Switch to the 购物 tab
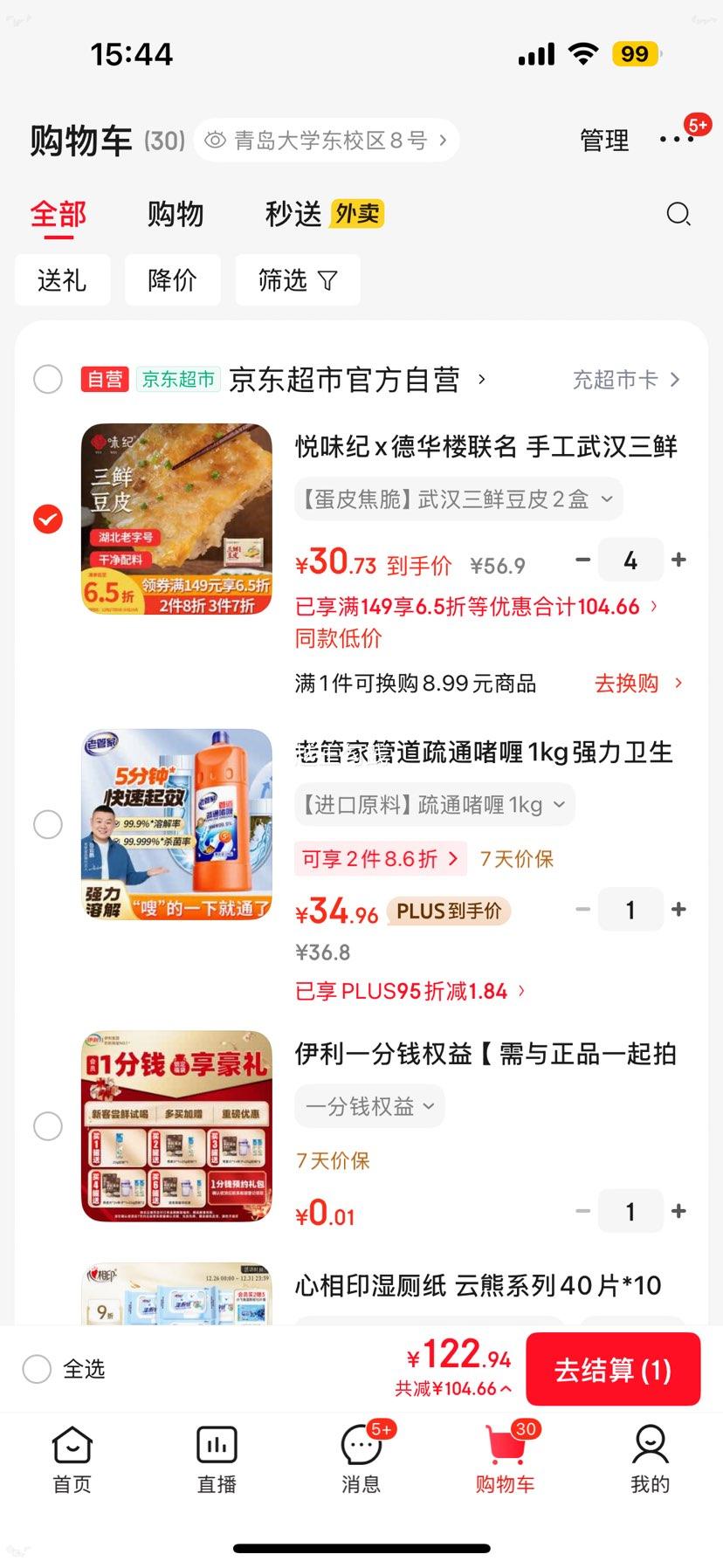 point(176,214)
